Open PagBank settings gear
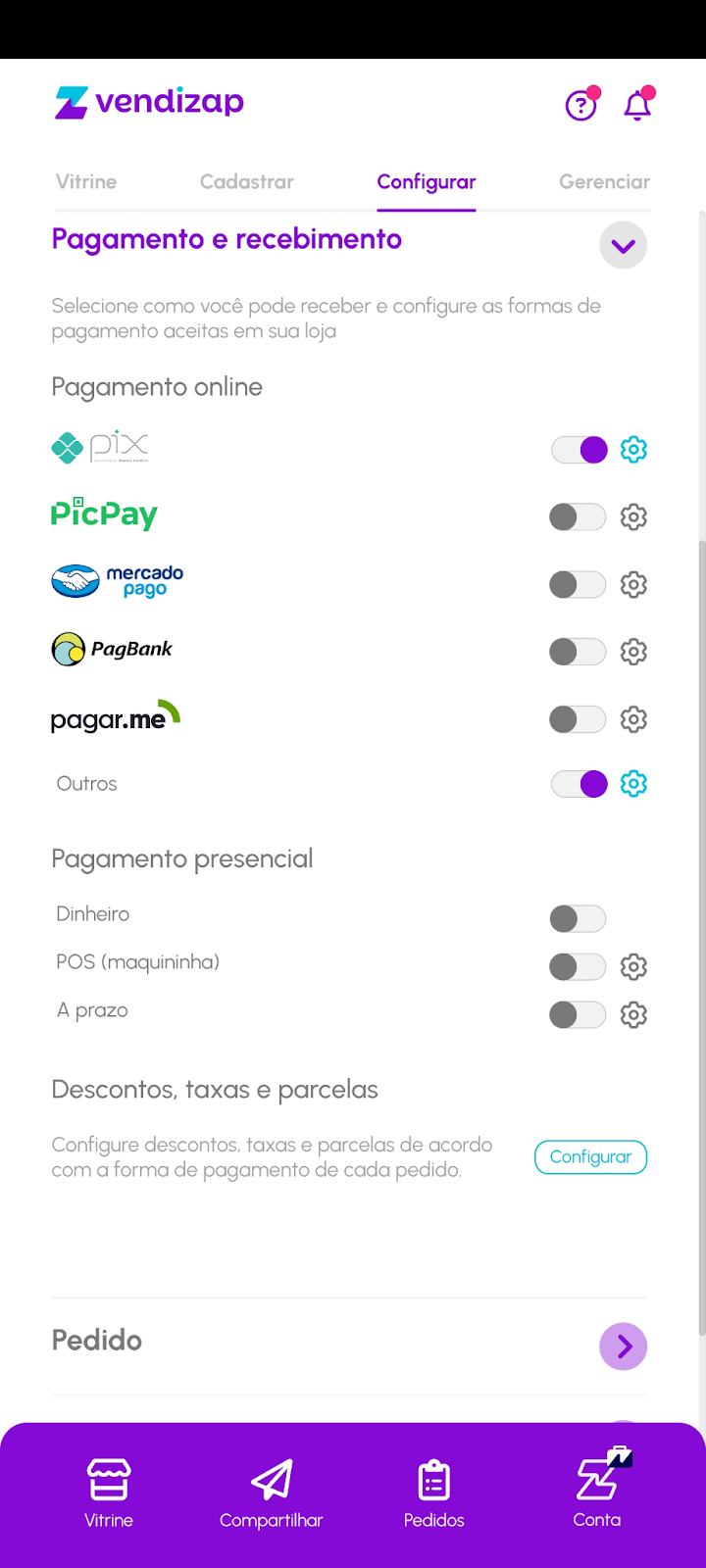 634,652
